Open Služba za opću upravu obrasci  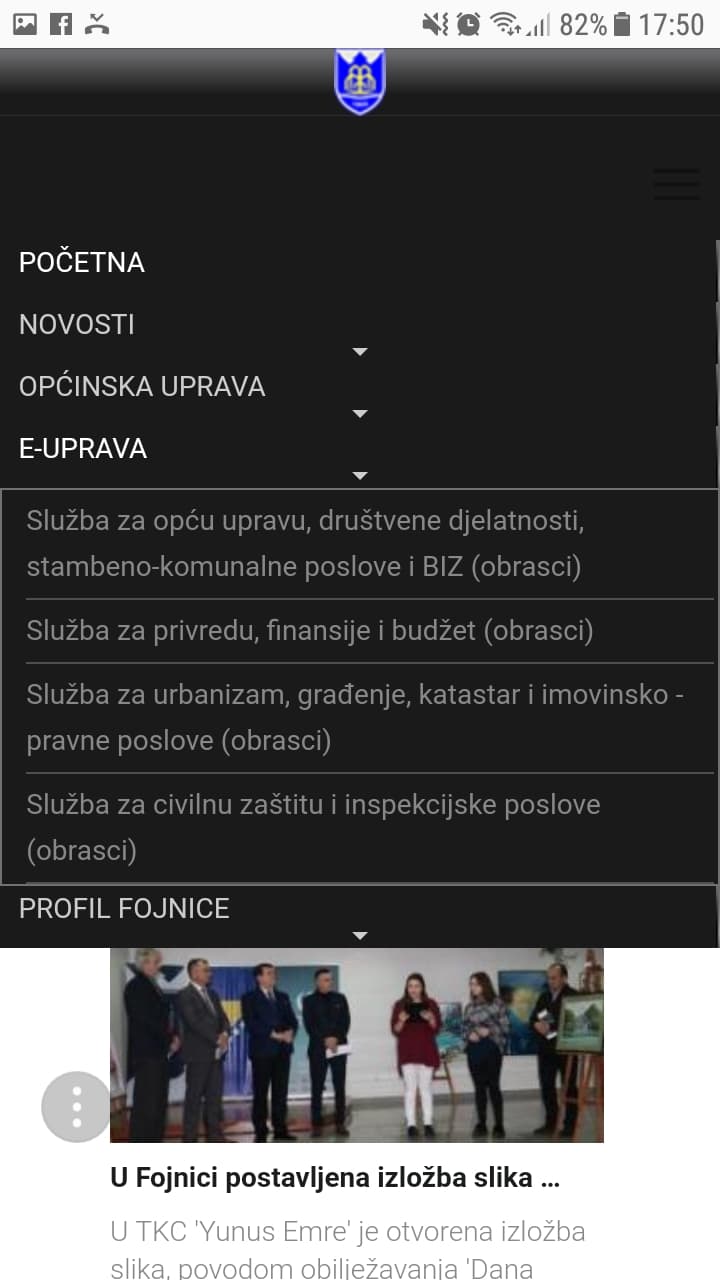(x=304, y=544)
